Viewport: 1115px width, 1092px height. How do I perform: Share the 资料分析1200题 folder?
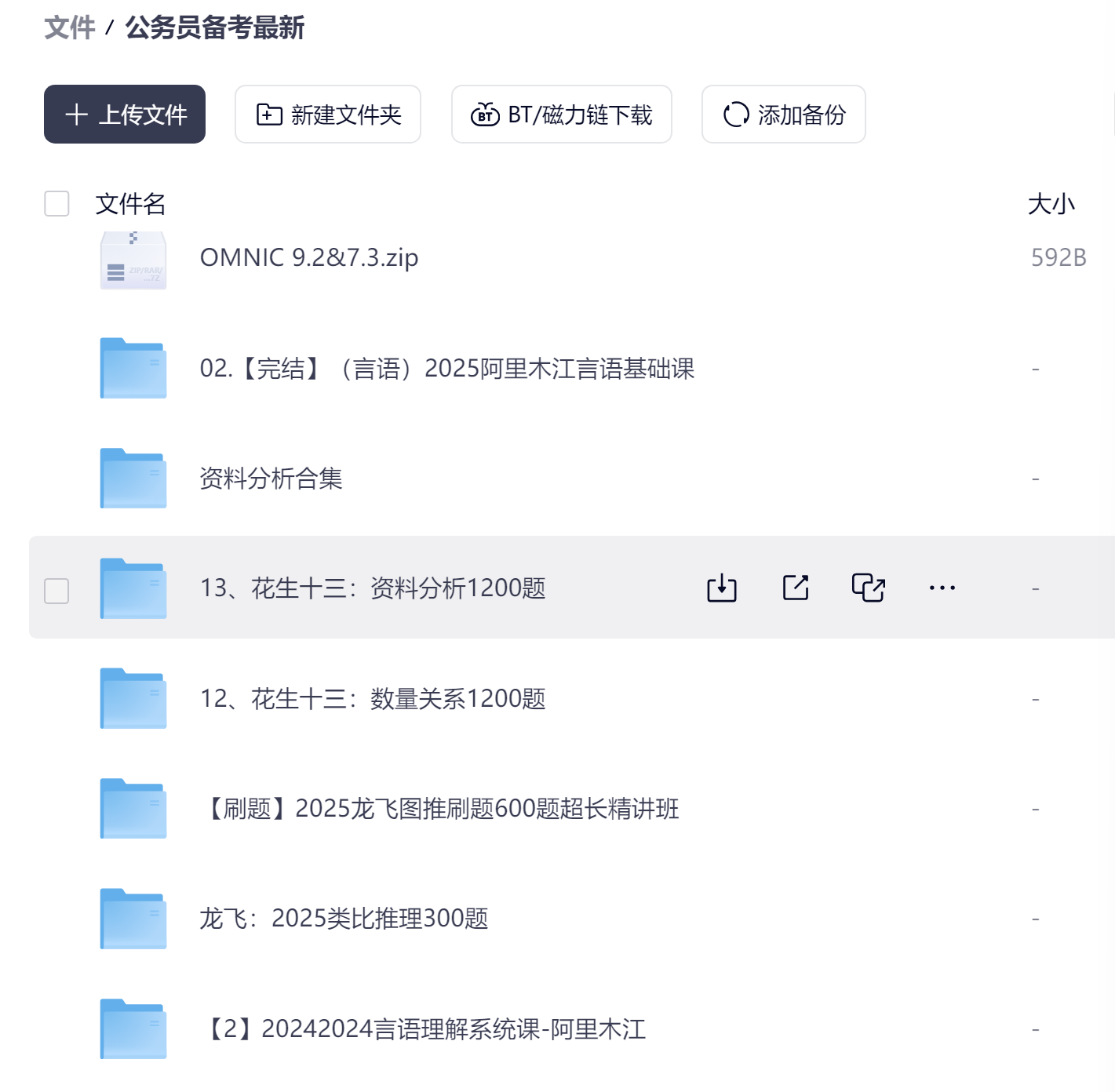[796, 588]
